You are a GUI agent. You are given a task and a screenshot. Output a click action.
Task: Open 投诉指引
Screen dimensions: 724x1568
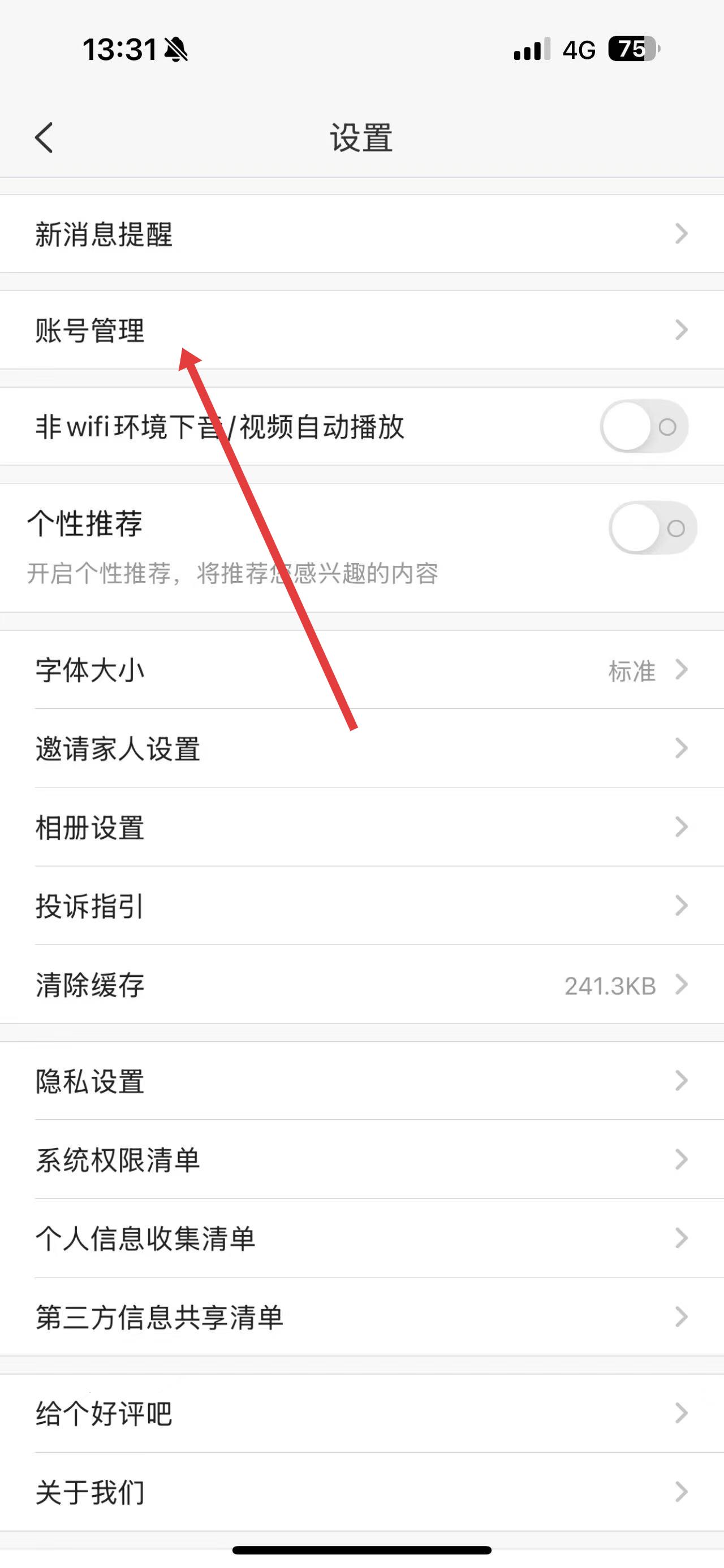(x=361, y=906)
